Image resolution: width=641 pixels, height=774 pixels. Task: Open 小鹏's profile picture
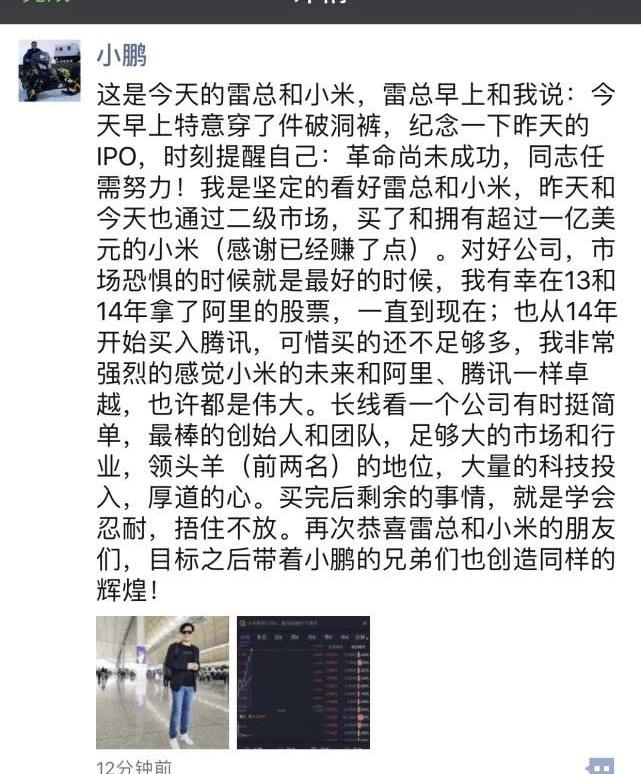[49, 70]
